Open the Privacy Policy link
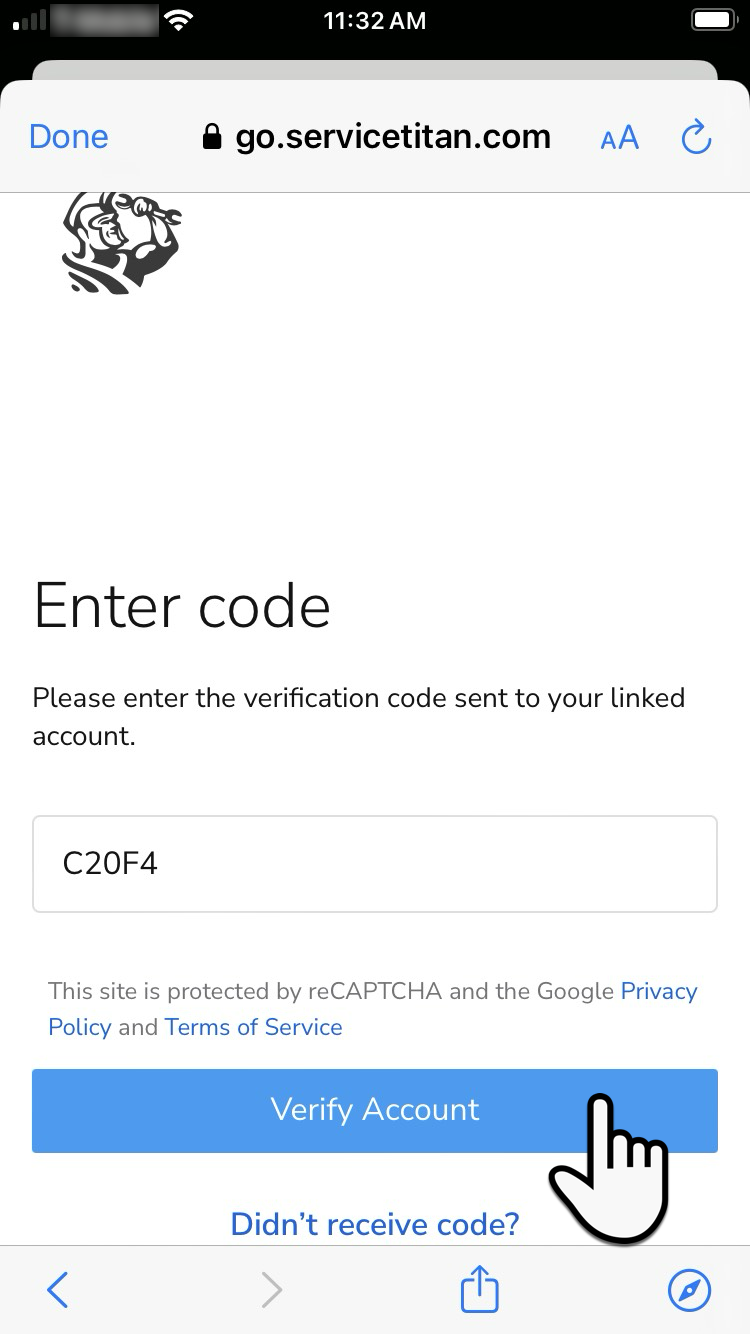The height and width of the screenshot is (1334, 750). 659,991
